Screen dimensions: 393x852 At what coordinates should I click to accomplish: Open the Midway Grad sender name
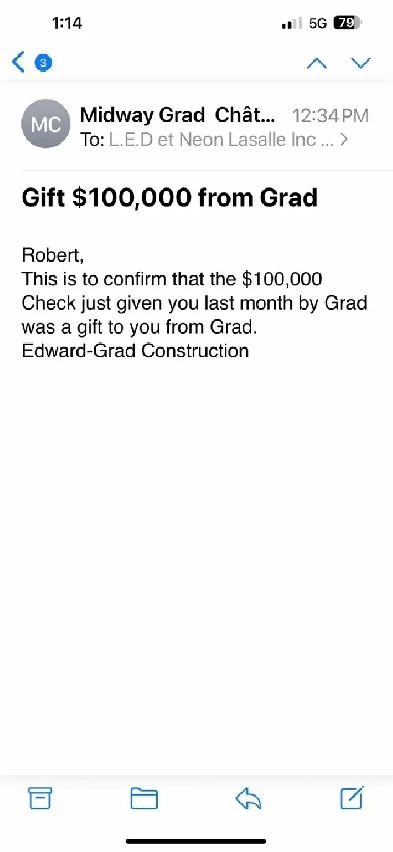pyautogui.click(x=177, y=115)
